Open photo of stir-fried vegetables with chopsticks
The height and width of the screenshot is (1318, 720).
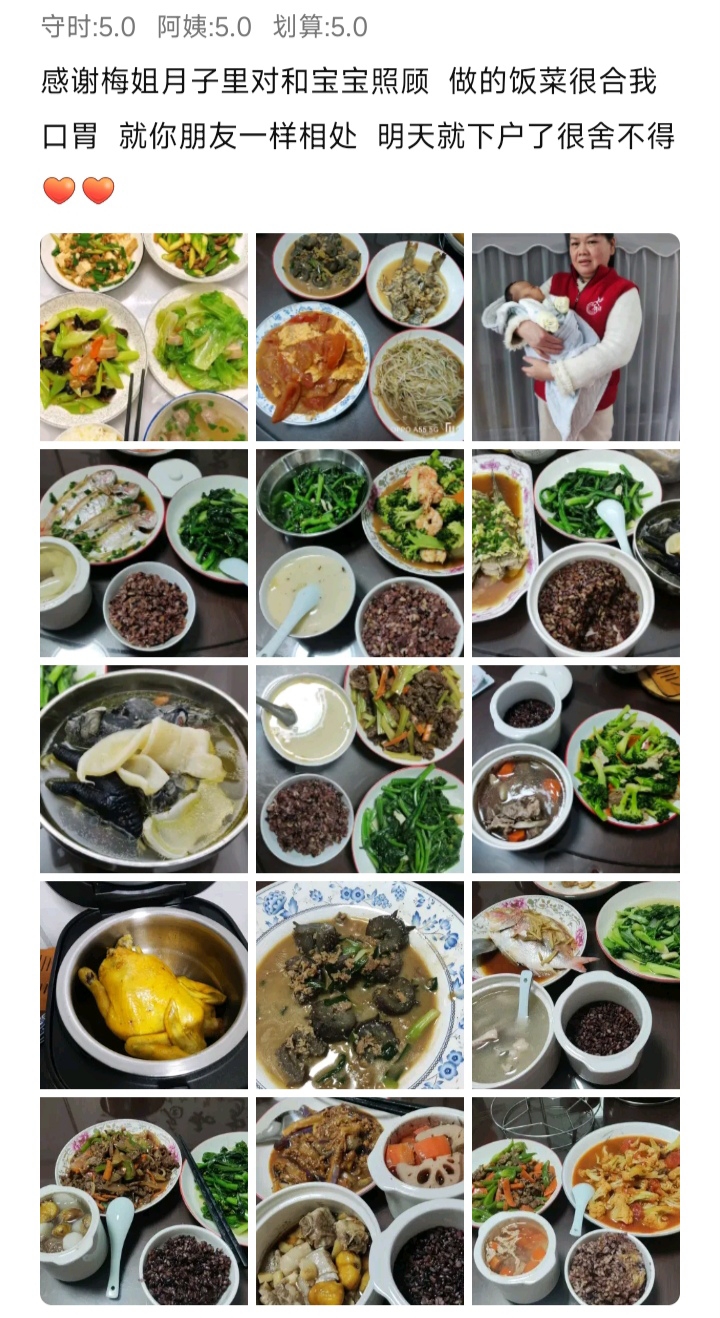(x=144, y=337)
